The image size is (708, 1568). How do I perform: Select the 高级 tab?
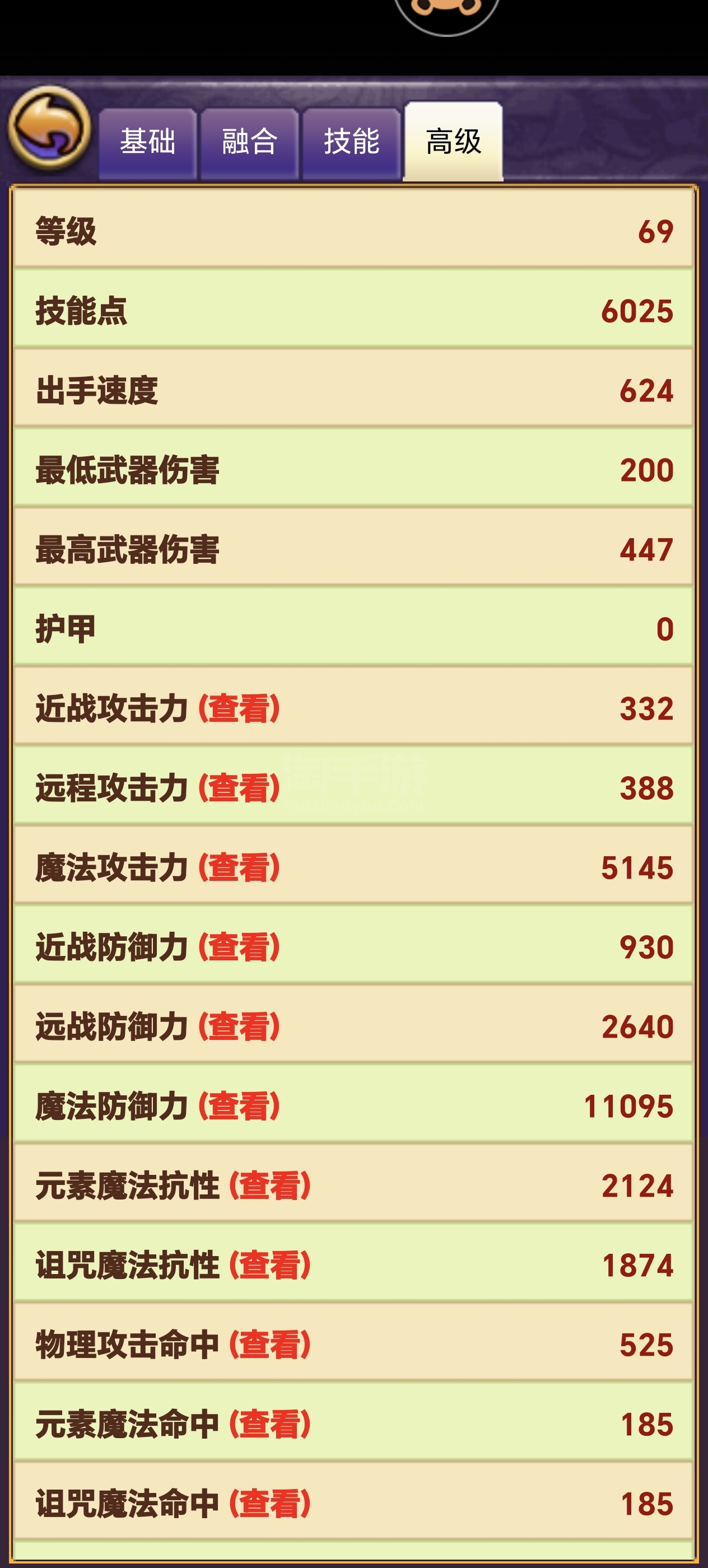point(454,142)
